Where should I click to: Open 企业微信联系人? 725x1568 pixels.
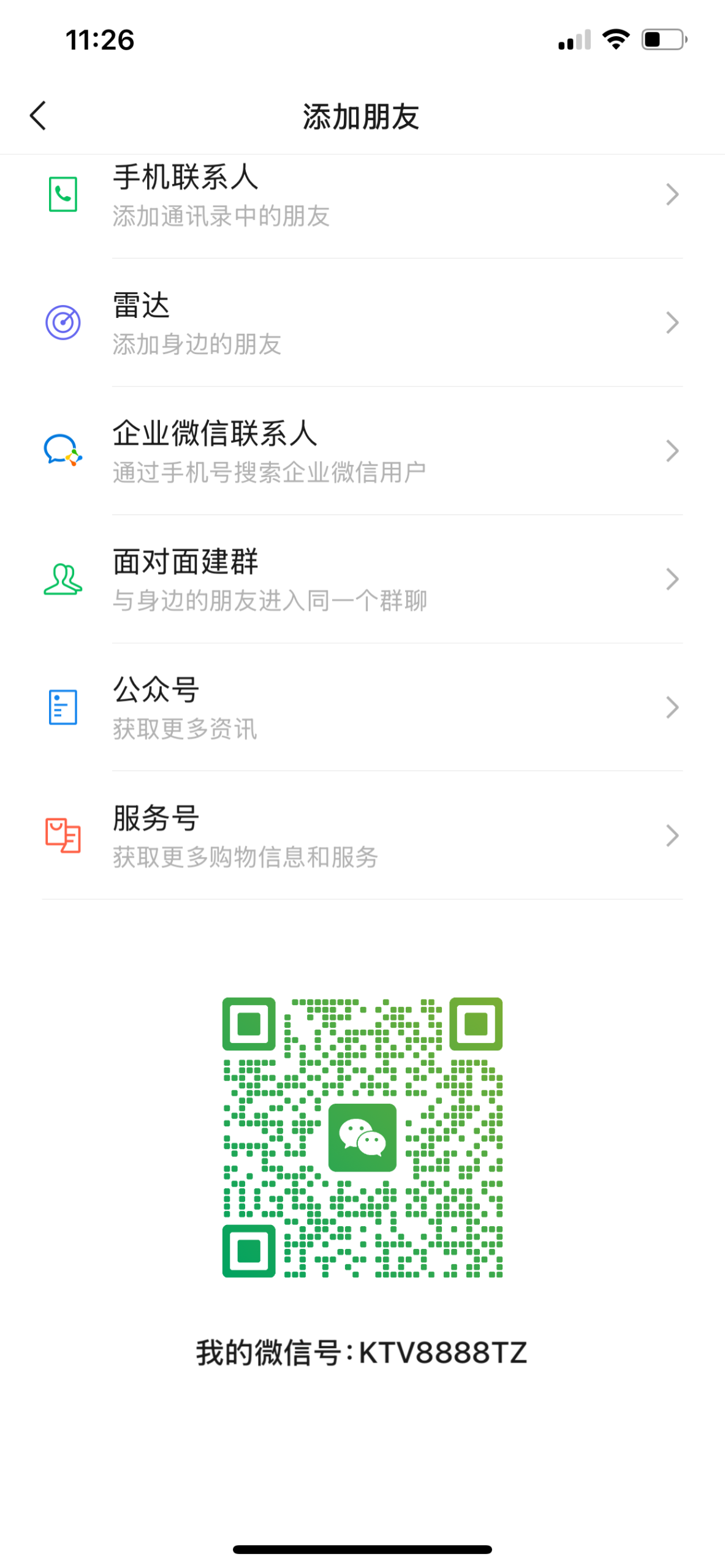[x=362, y=451]
